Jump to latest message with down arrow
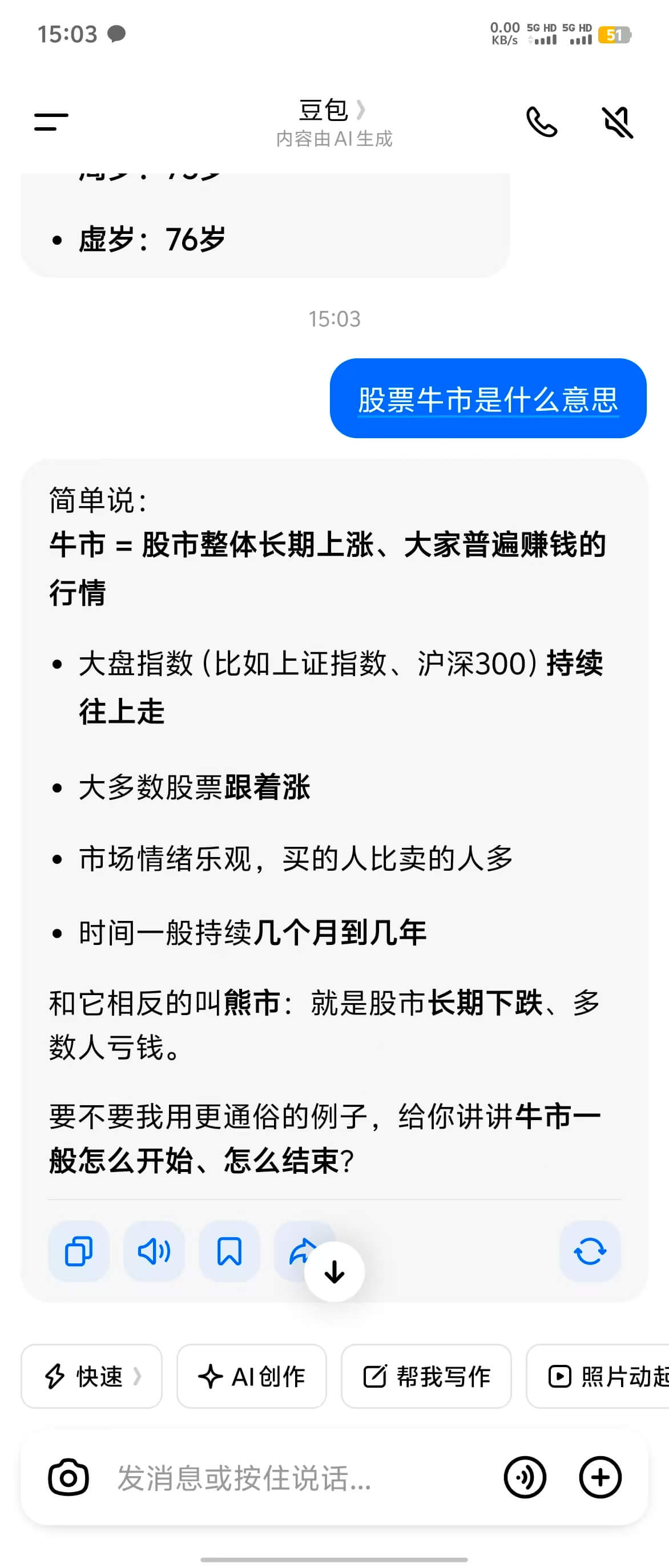The height and width of the screenshot is (1568, 669). [x=334, y=1271]
